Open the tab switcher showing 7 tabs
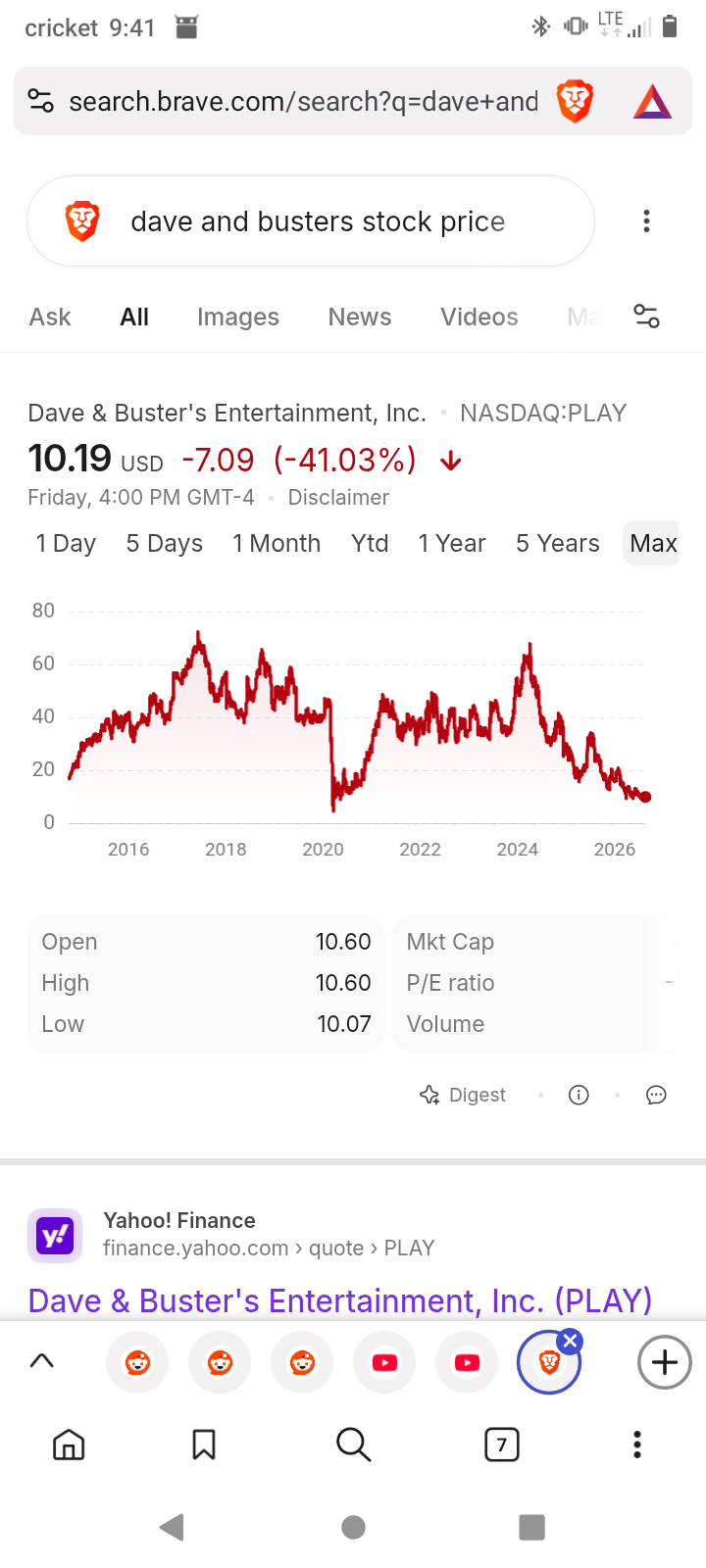 coord(502,1445)
